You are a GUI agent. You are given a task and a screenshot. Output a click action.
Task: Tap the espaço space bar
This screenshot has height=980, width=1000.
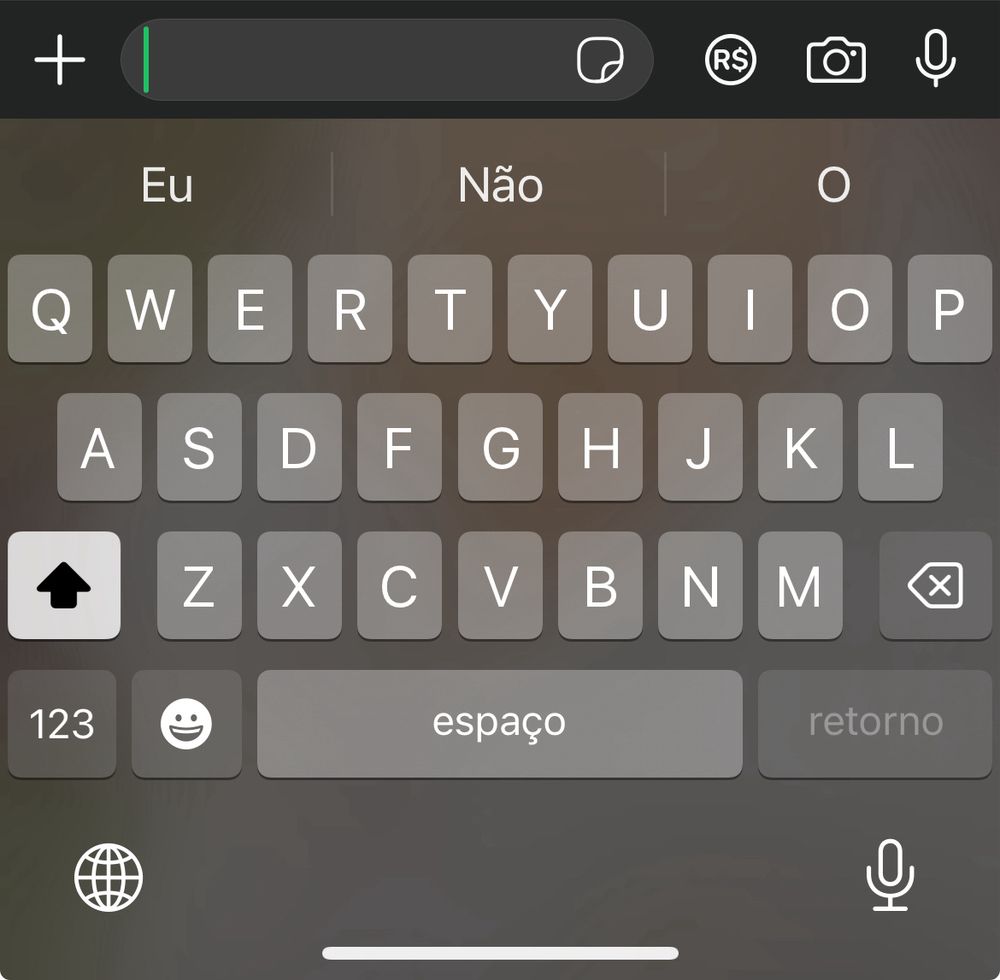(x=499, y=723)
